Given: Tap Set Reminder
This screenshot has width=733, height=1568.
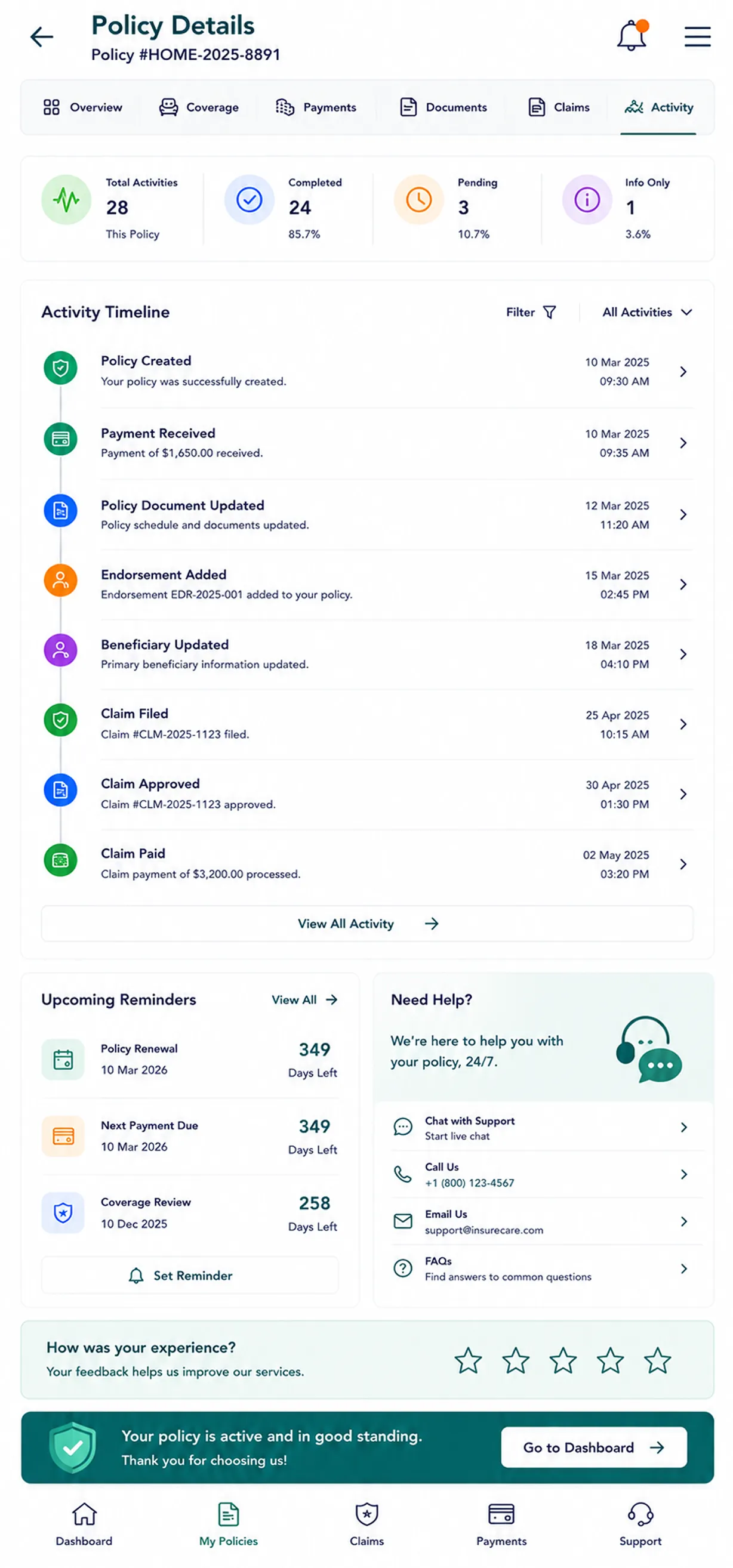Looking at the screenshot, I should (x=190, y=1275).
